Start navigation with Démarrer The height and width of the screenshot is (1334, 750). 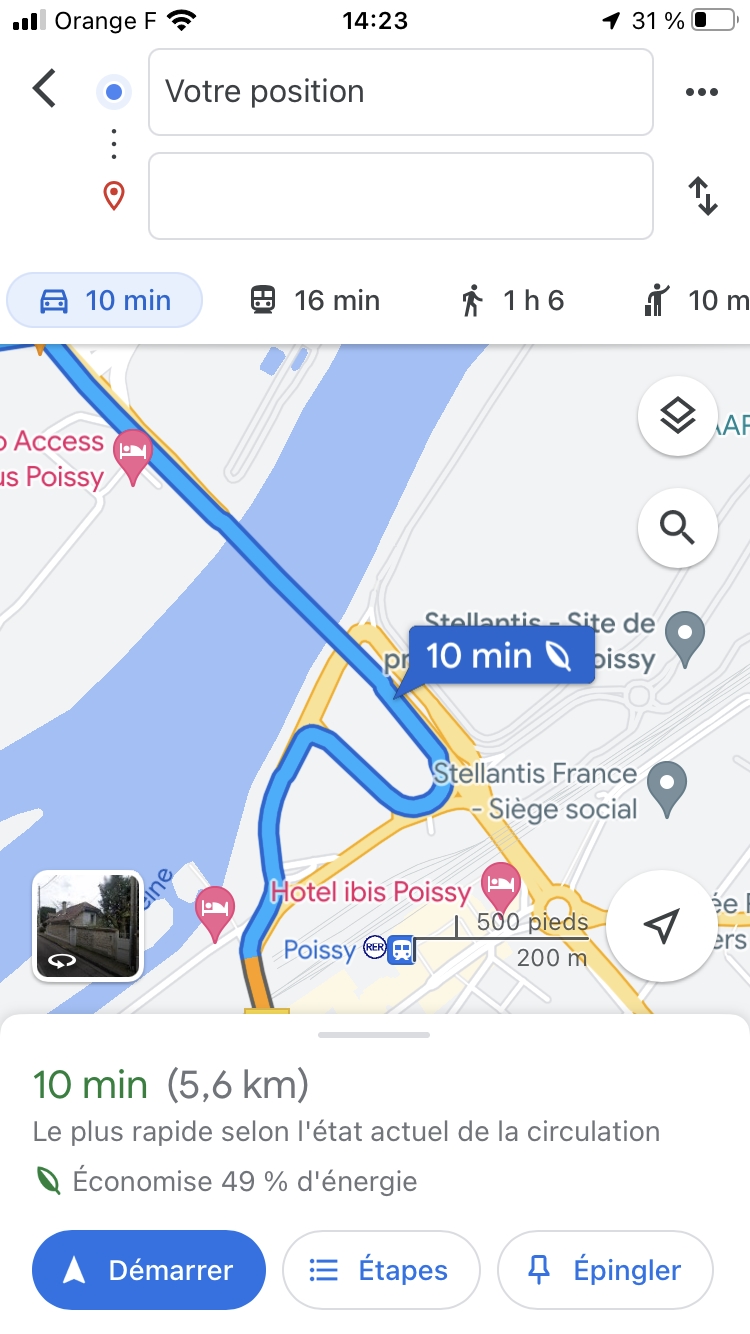(x=149, y=1270)
